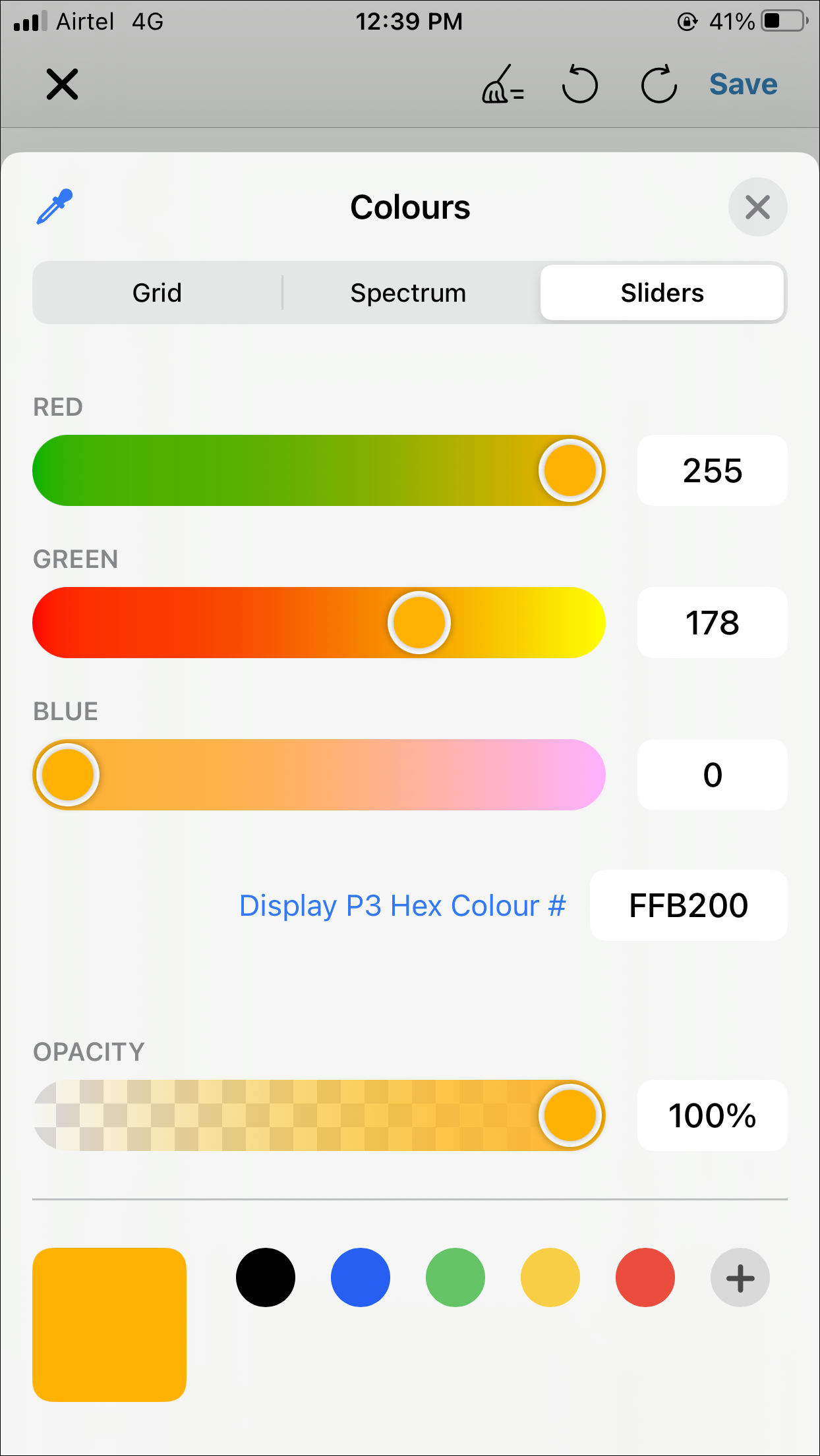Edit the hex colour field FFB200
Image resolution: width=820 pixels, height=1456 pixels.
[x=688, y=905]
